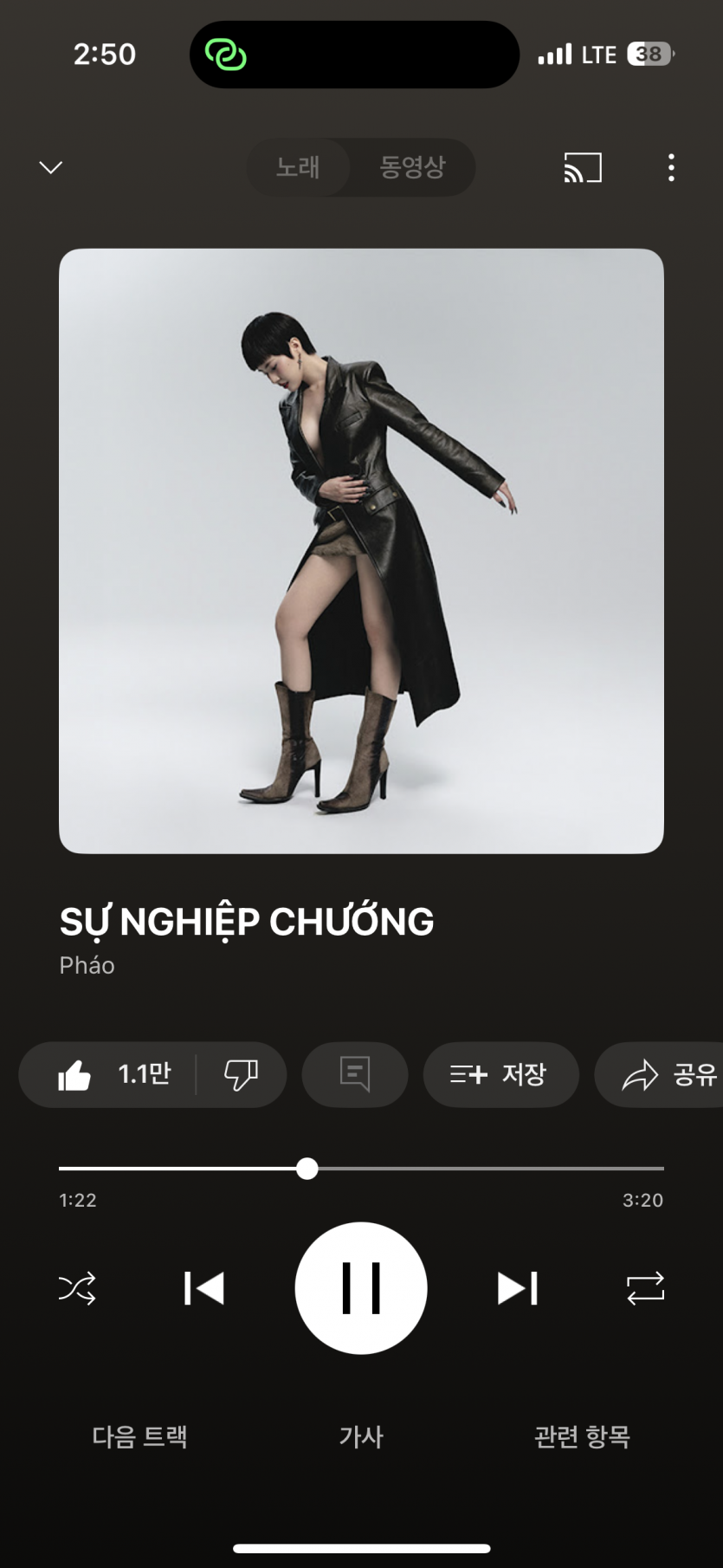
Task: Open the comments for this song
Action: (354, 1075)
